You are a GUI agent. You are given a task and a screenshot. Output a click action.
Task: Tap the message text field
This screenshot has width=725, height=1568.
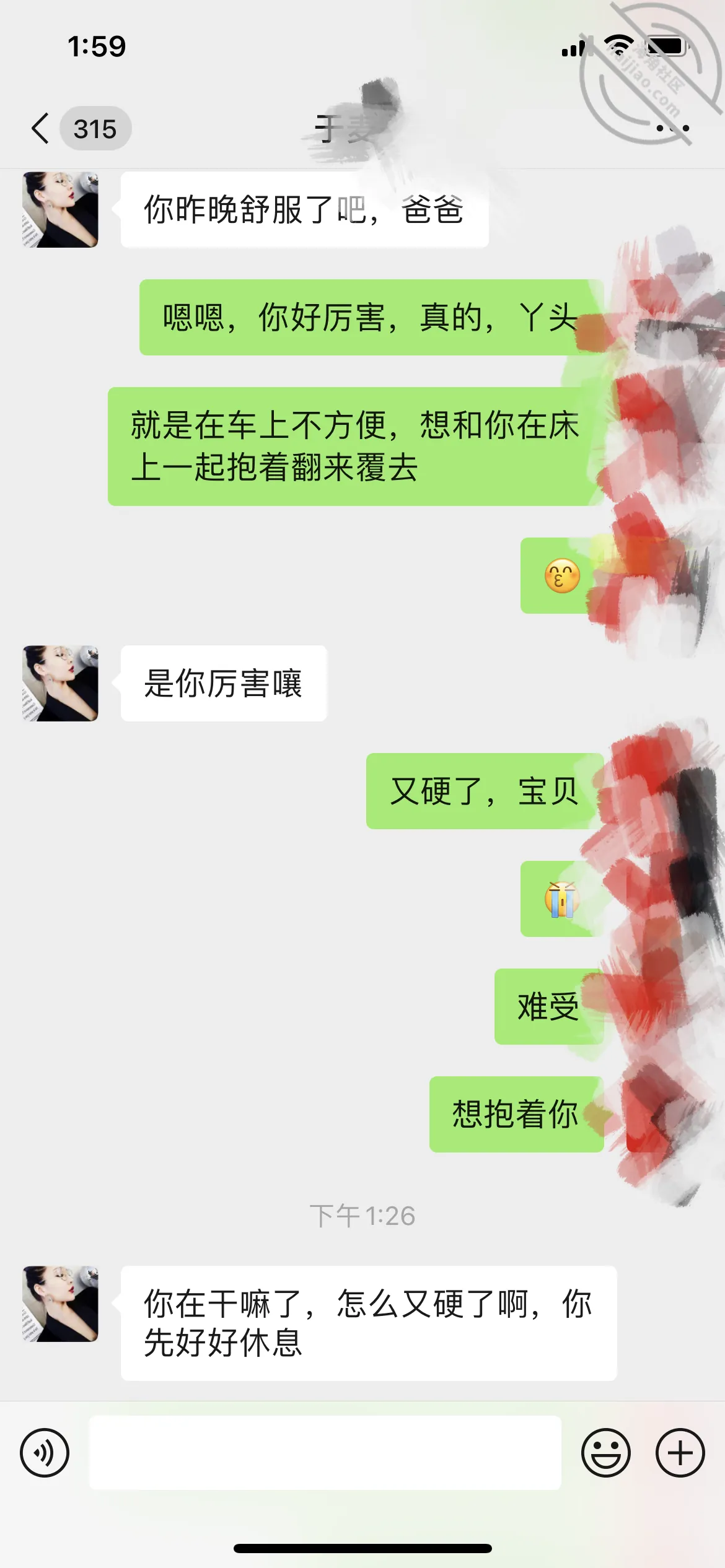click(x=325, y=1453)
